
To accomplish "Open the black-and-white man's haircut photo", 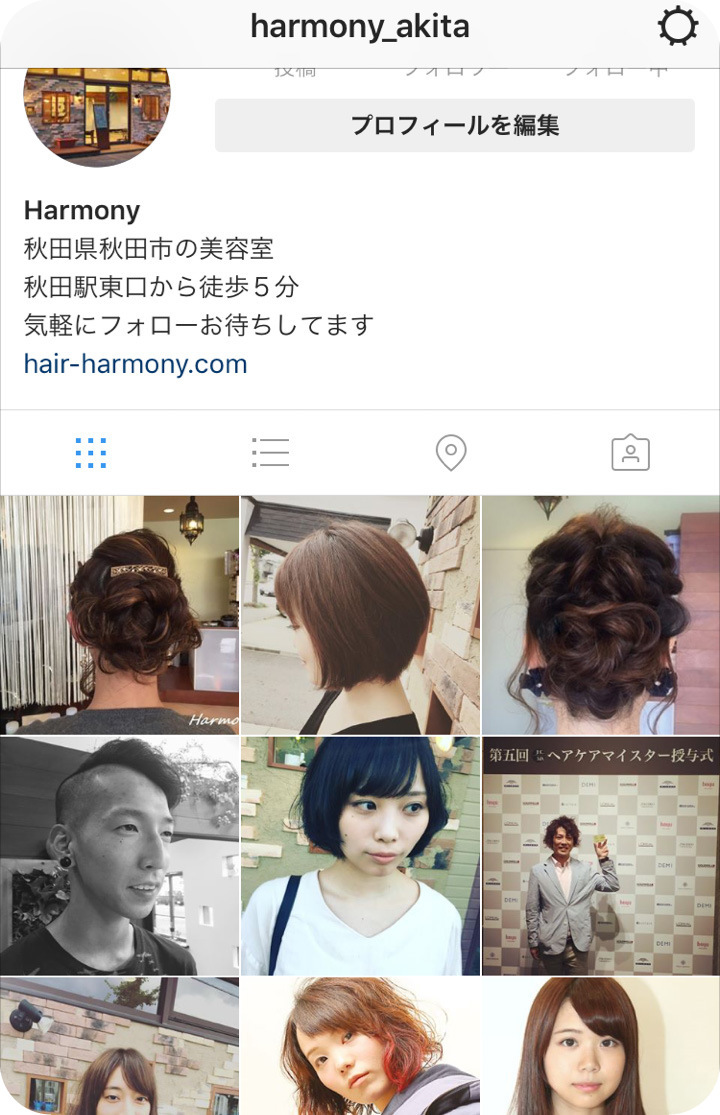I will (x=119, y=856).
